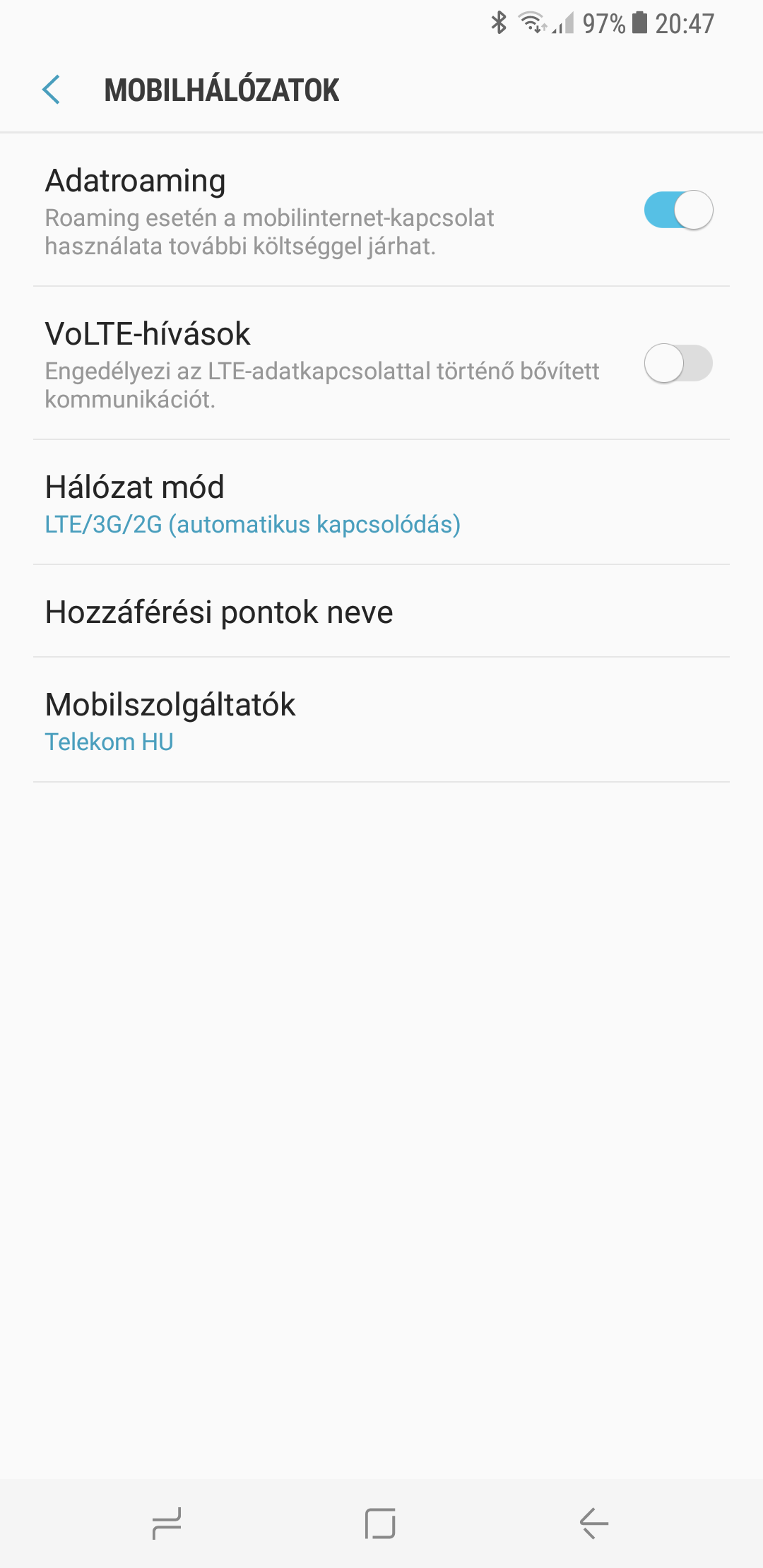Screen dimensions: 763x1568
Task: Tap the home button in navigation bar
Action: (x=380, y=1523)
